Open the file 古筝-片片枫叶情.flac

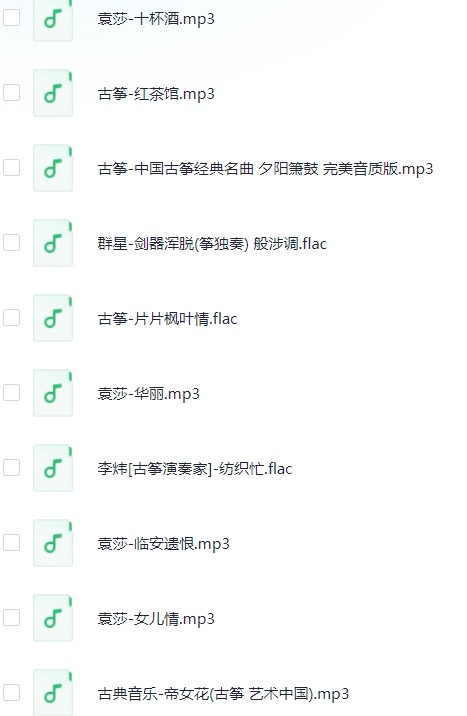pyautogui.click(x=167, y=319)
